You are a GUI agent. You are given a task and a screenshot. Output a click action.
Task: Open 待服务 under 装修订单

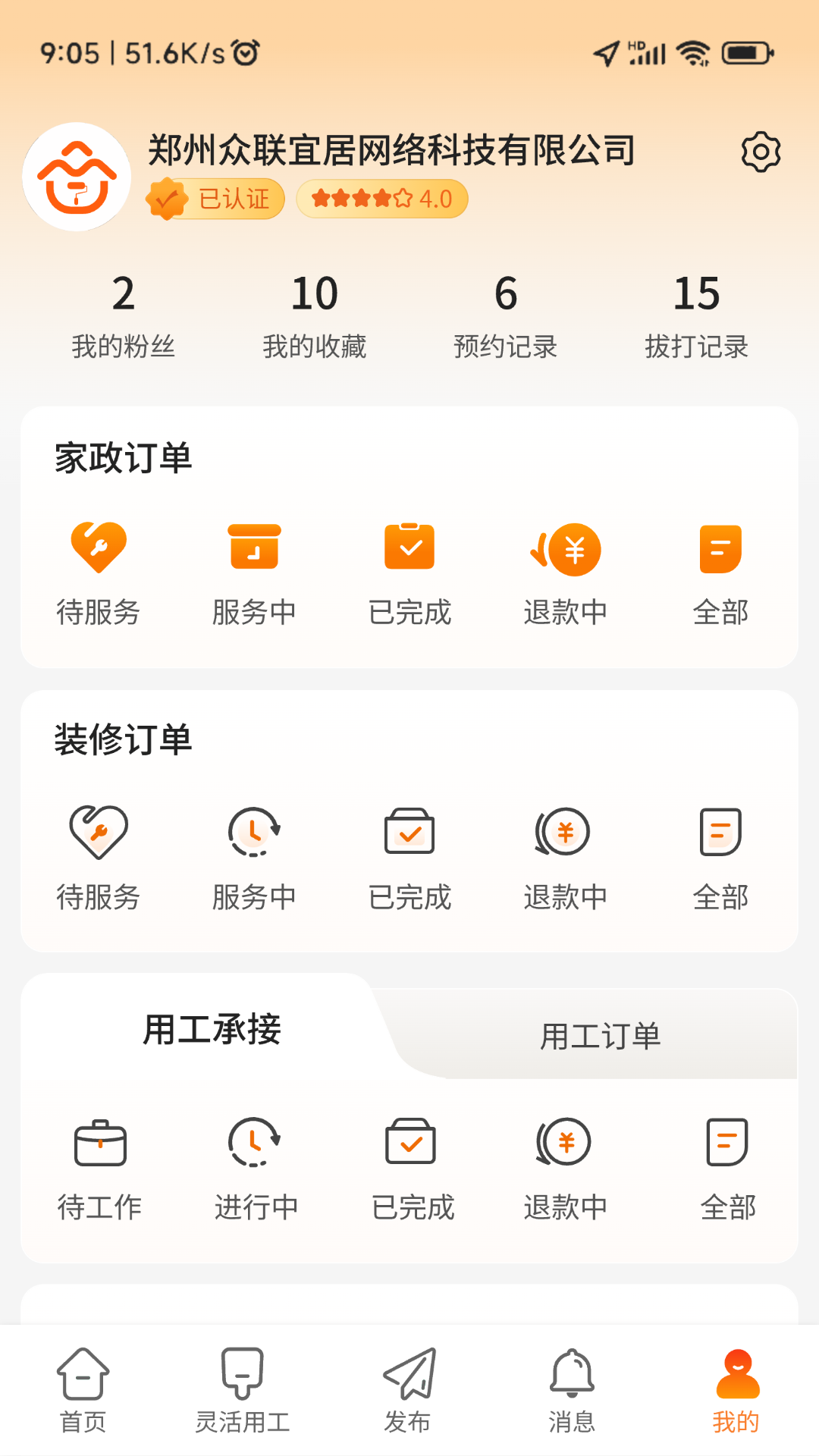pyautogui.click(x=99, y=857)
